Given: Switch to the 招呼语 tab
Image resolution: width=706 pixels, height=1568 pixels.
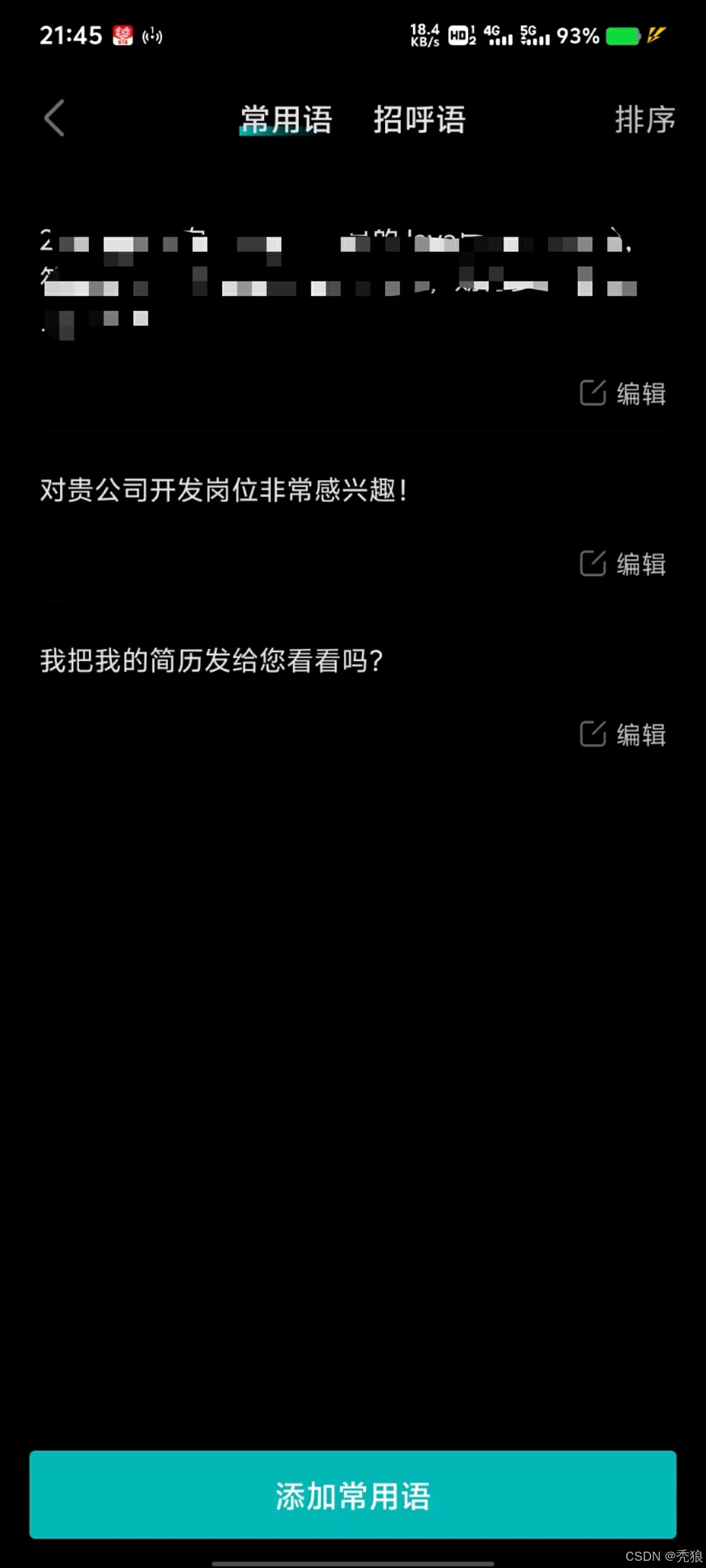Looking at the screenshot, I should (x=419, y=120).
